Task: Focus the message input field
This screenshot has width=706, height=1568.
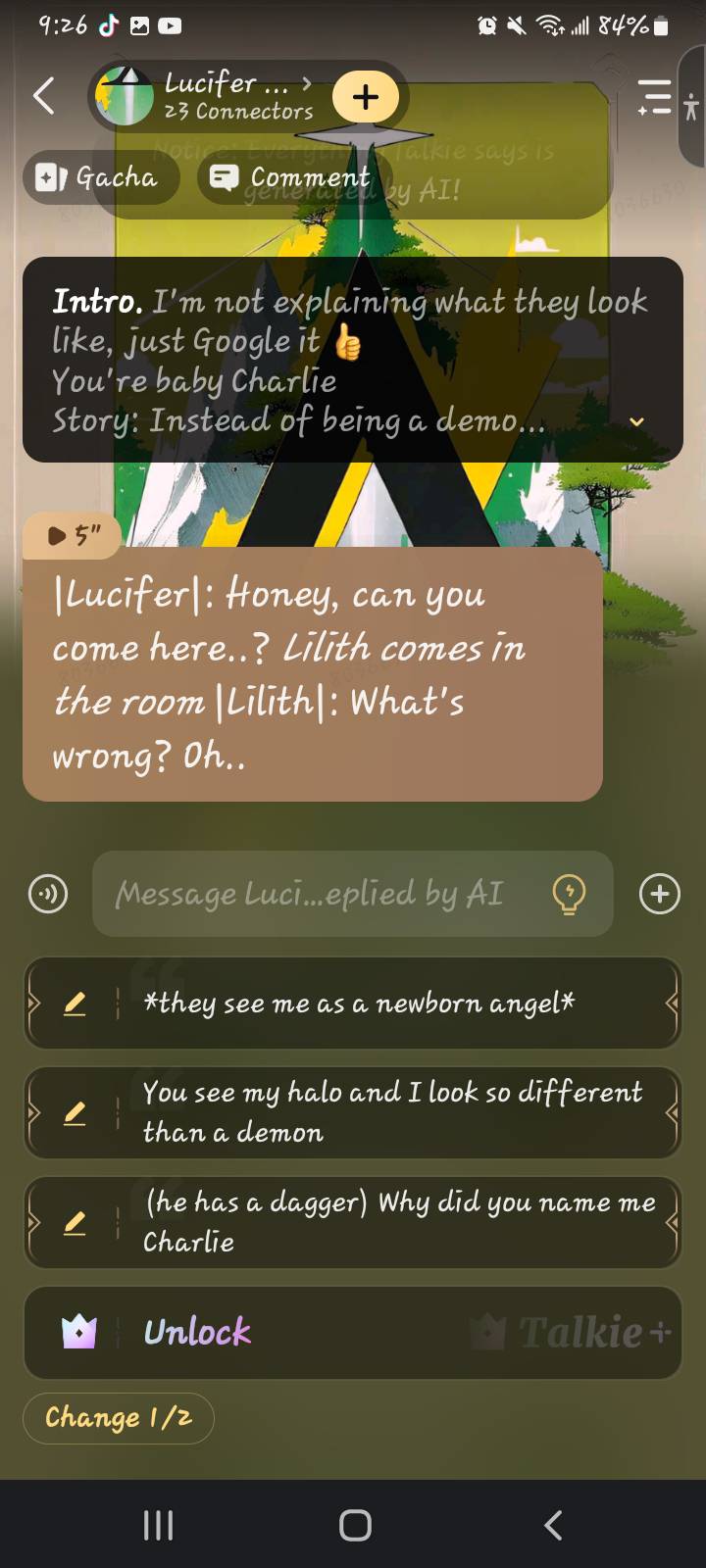Action: 324,894
